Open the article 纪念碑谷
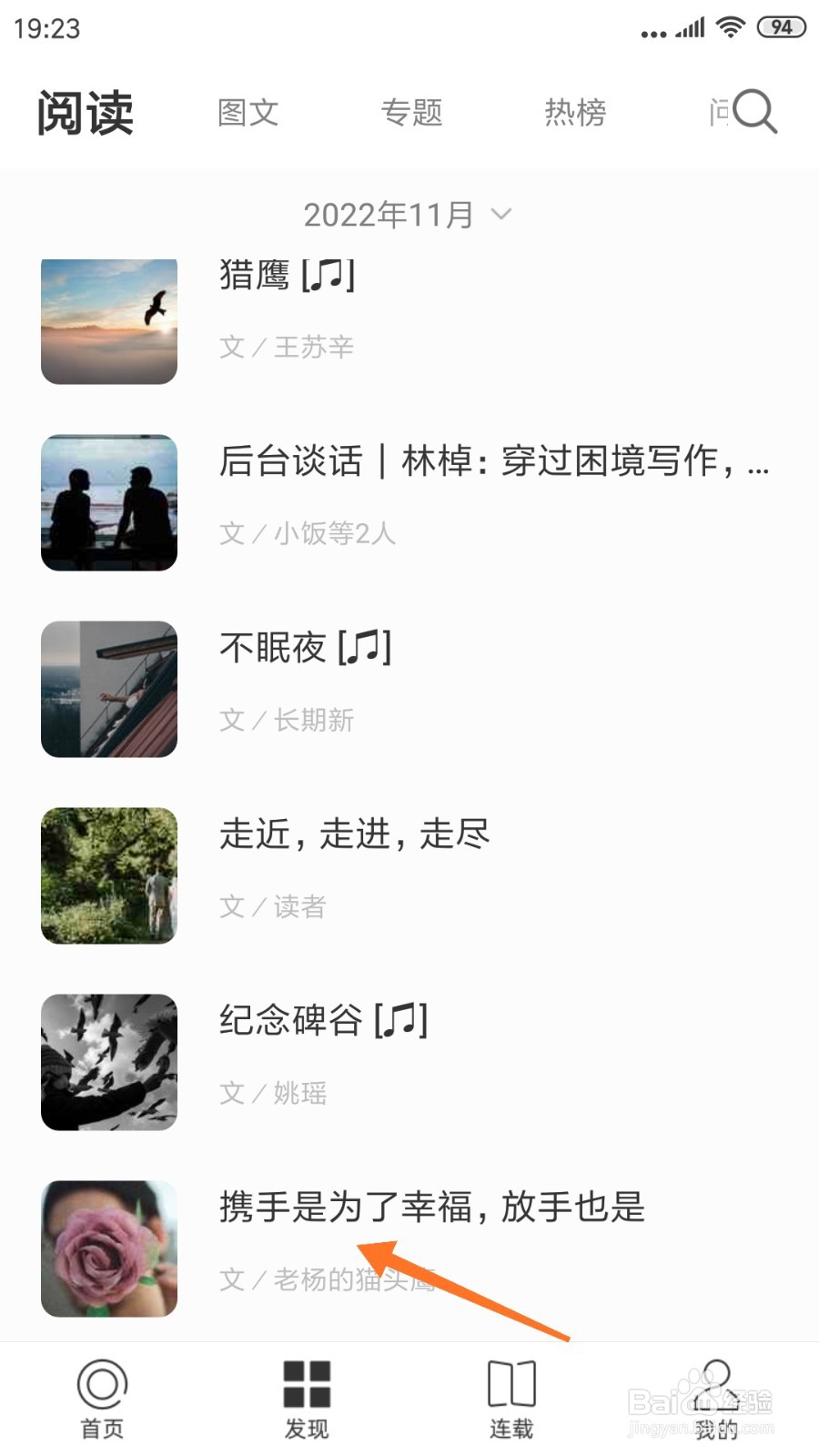The width and height of the screenshot is (819, 1456). pos(409,1062)
